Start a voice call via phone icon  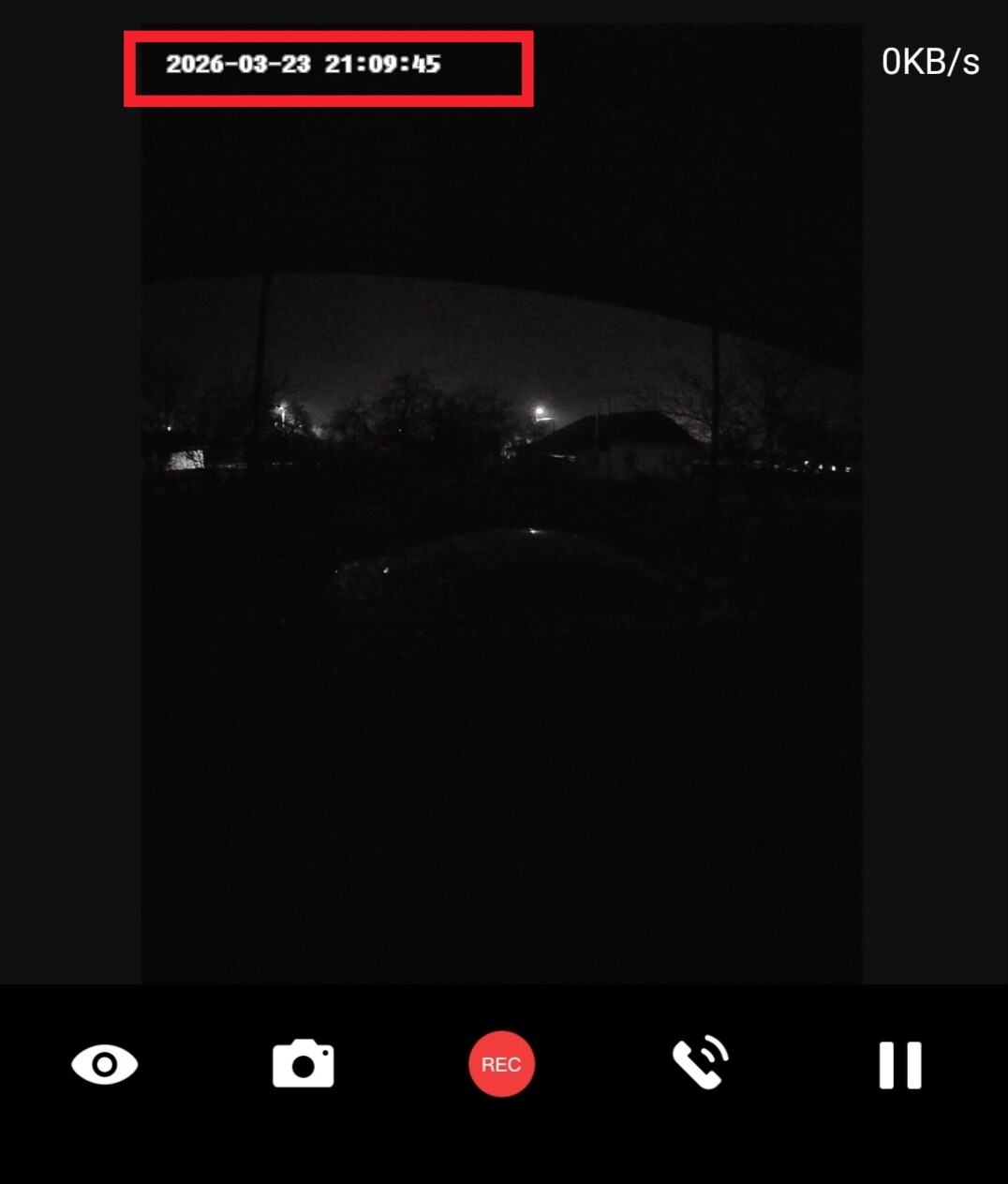coord(701,1063)
